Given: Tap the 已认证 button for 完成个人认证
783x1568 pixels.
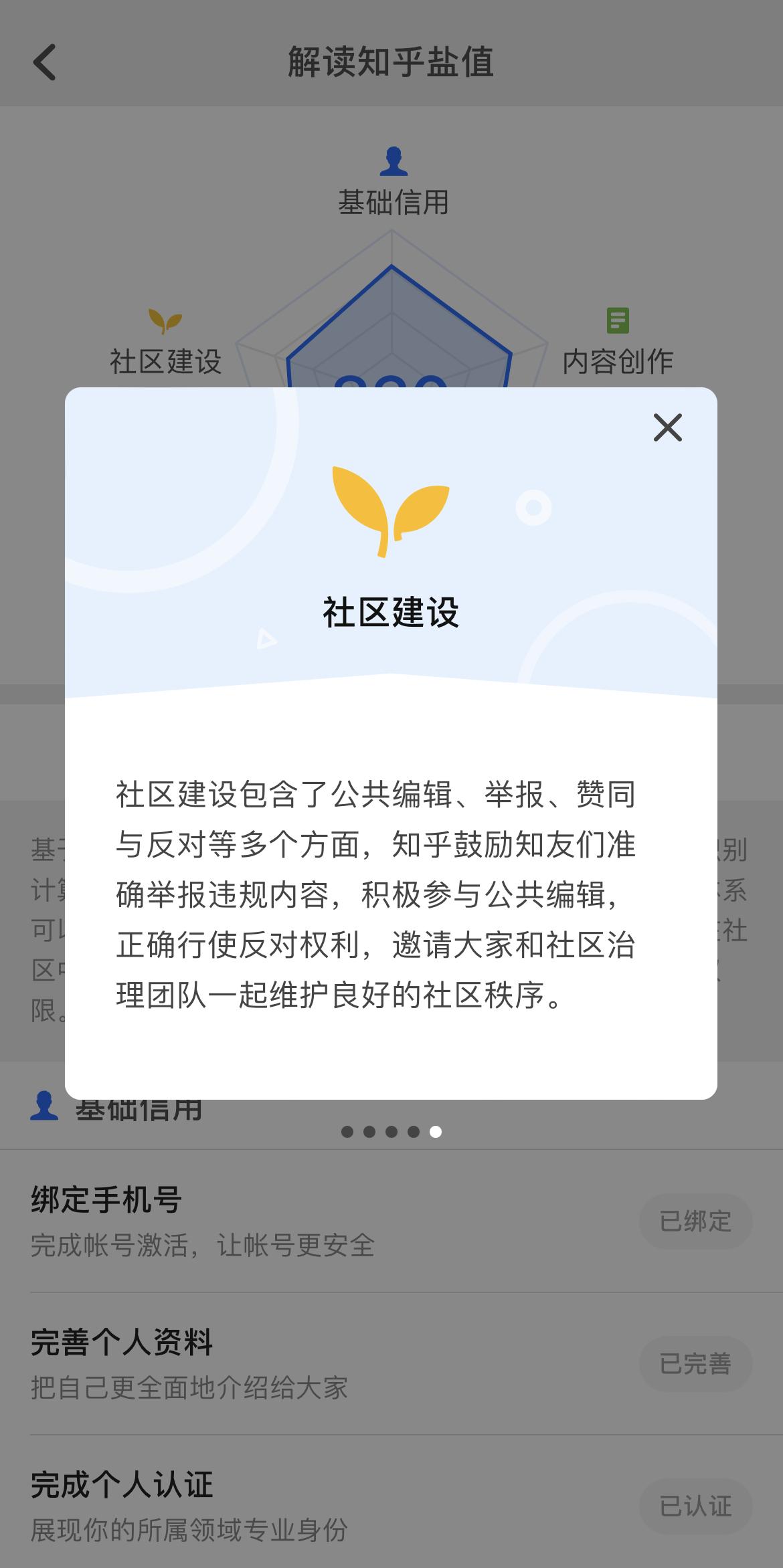Looking at the screenshot, I should (x=695, y=1506).
